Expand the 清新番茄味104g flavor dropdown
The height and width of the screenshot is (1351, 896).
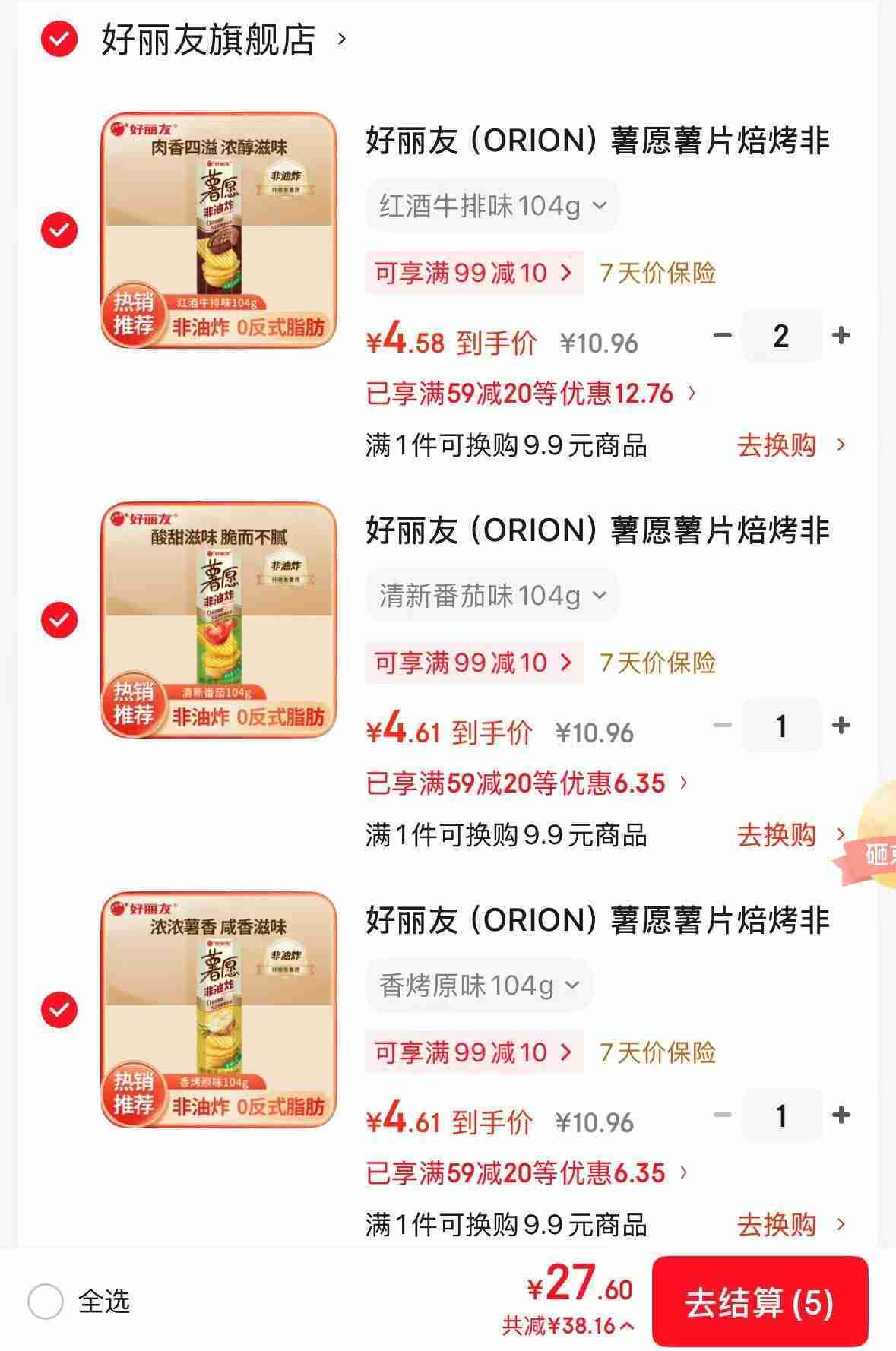click(x=492, y=596)
